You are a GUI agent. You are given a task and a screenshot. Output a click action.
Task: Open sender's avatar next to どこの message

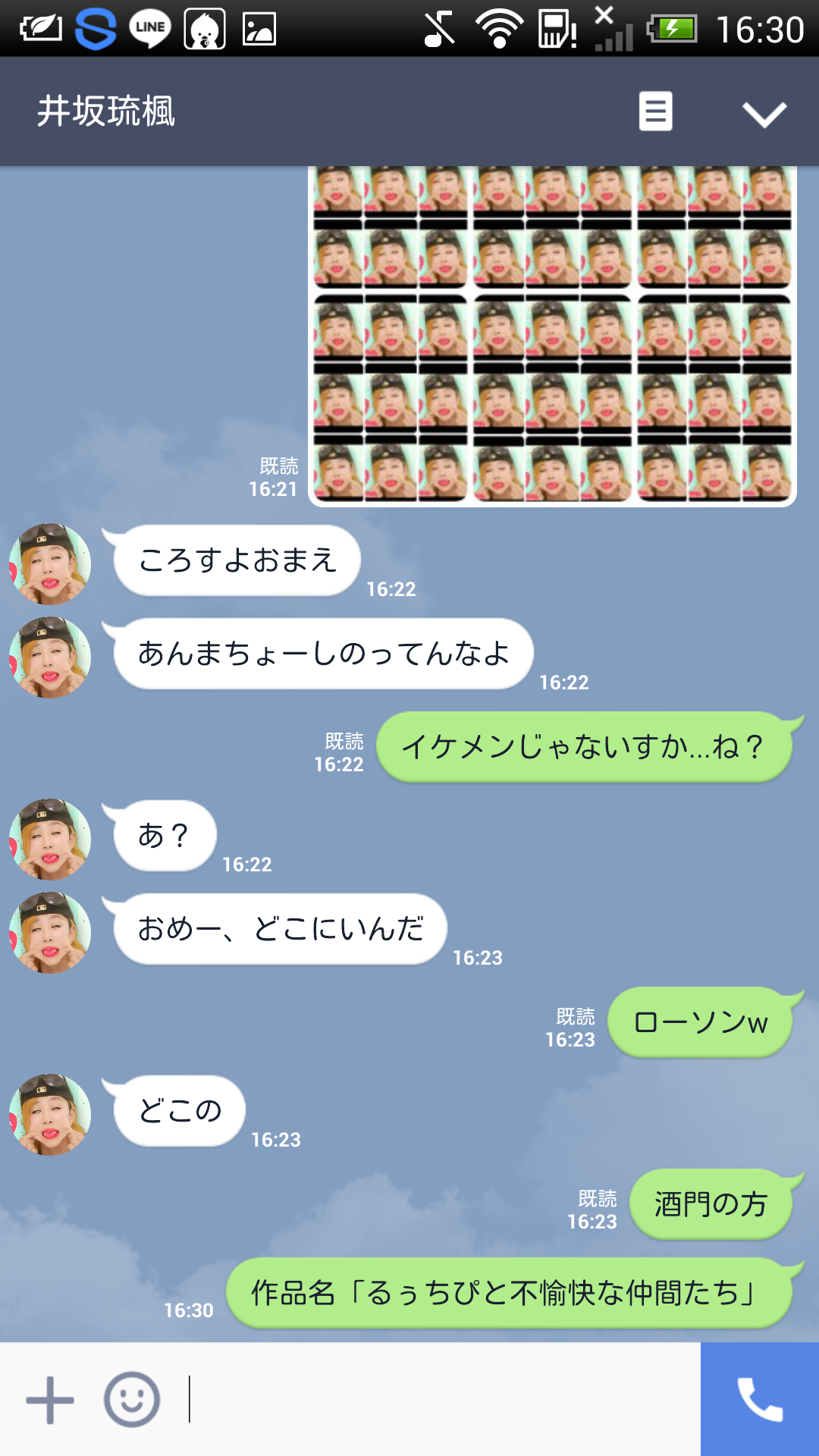tap(50, 1114)
